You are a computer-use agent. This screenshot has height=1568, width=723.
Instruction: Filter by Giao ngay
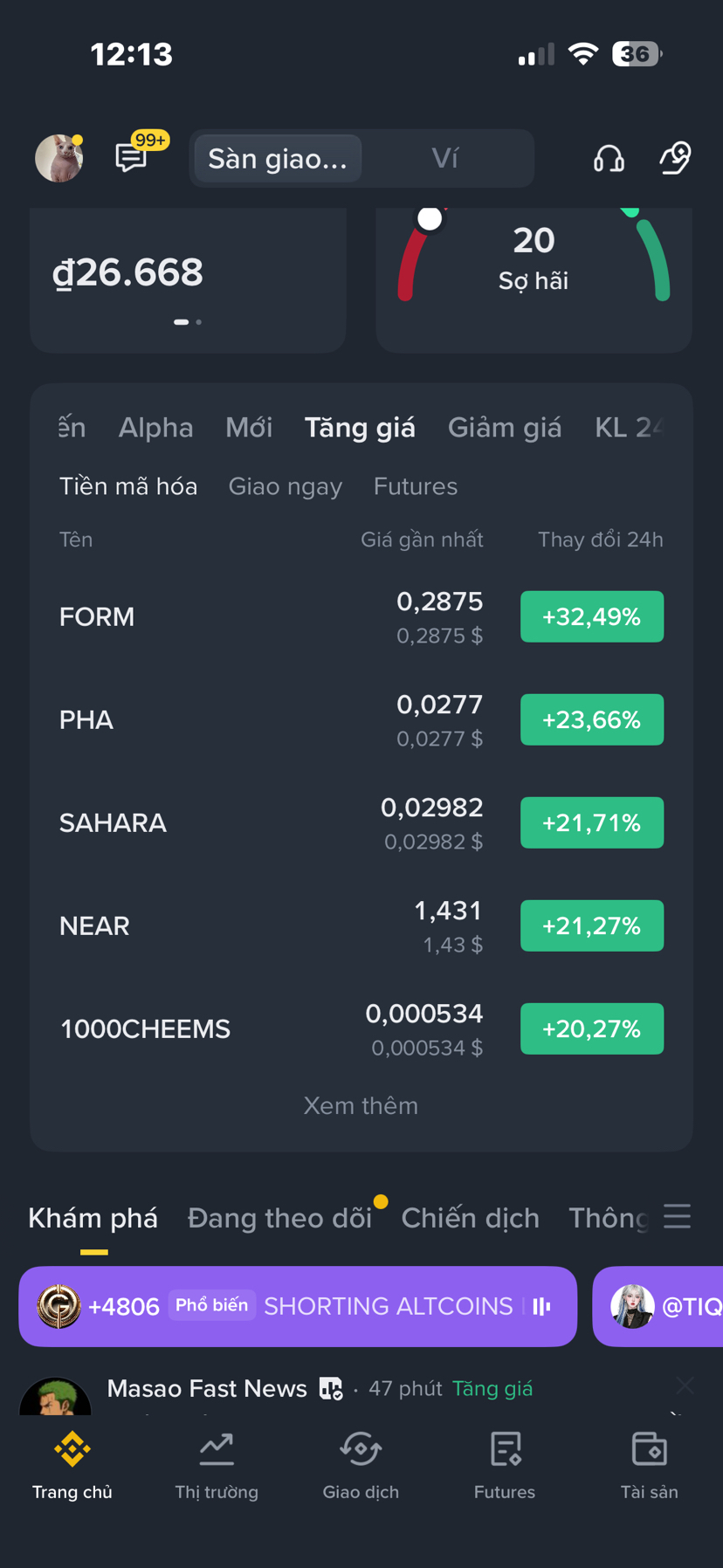click(x=285, y=486)
